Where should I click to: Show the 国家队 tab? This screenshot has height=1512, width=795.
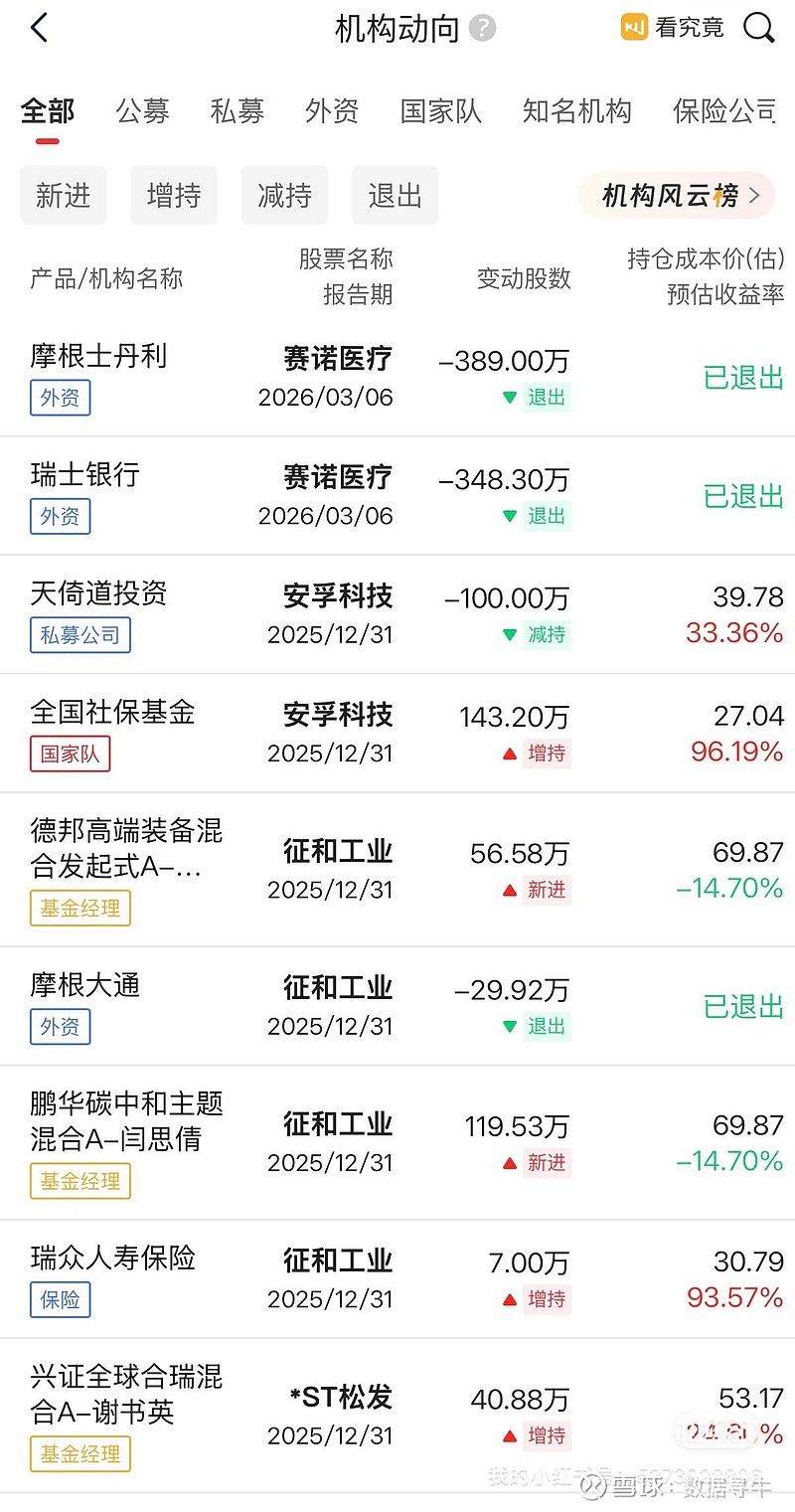tap(440, 110)
